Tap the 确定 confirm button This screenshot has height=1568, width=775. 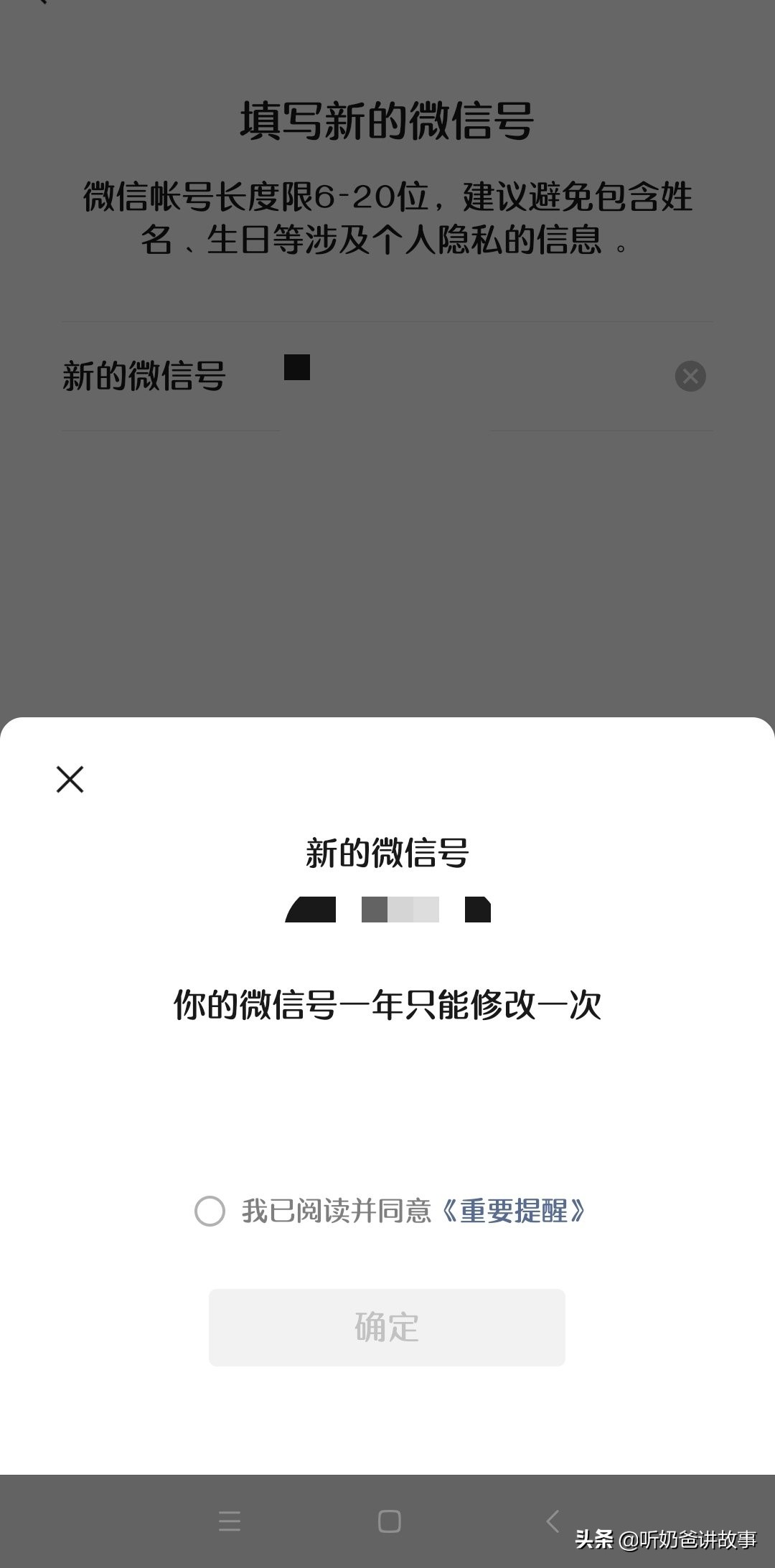coord(387,1328)
